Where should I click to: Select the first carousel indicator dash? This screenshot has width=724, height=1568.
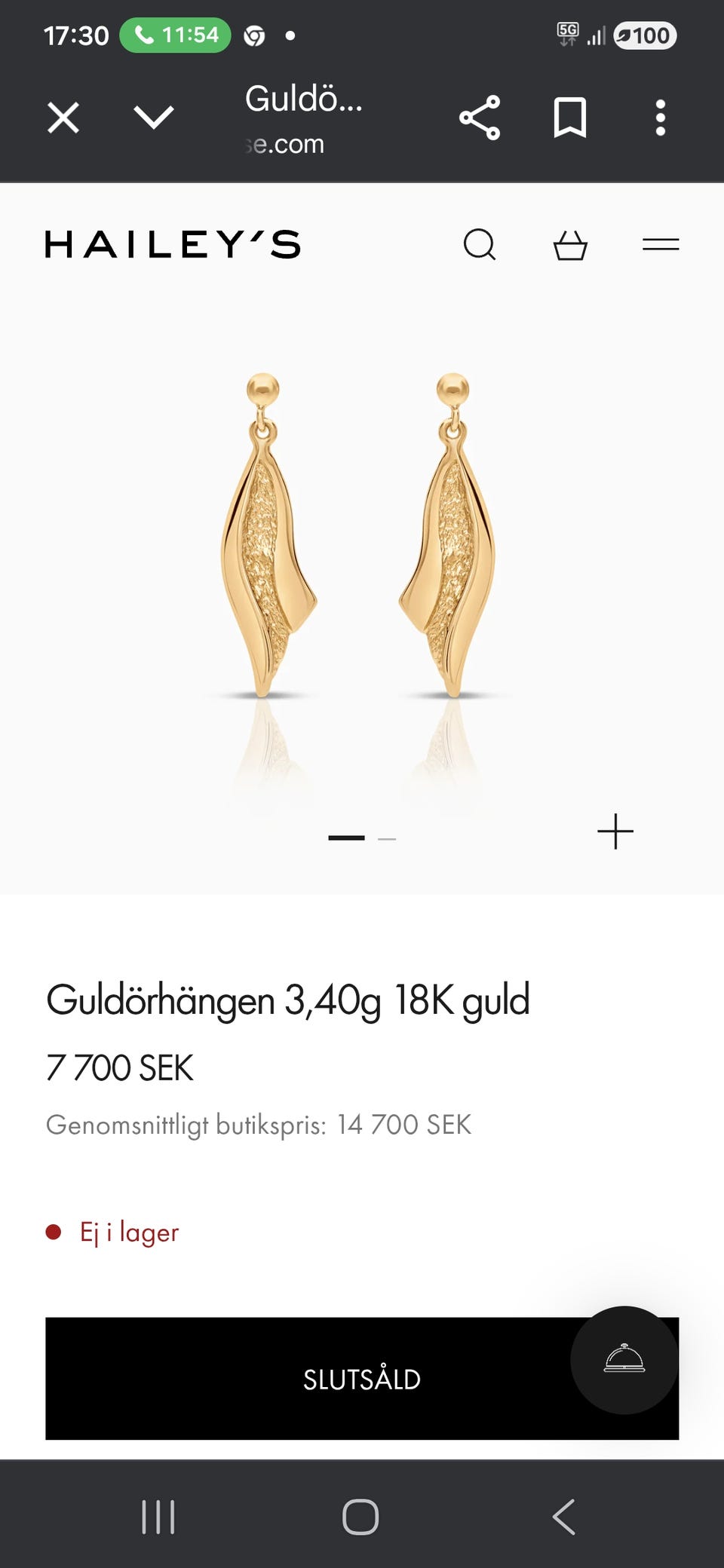click(x=348, y=836)
